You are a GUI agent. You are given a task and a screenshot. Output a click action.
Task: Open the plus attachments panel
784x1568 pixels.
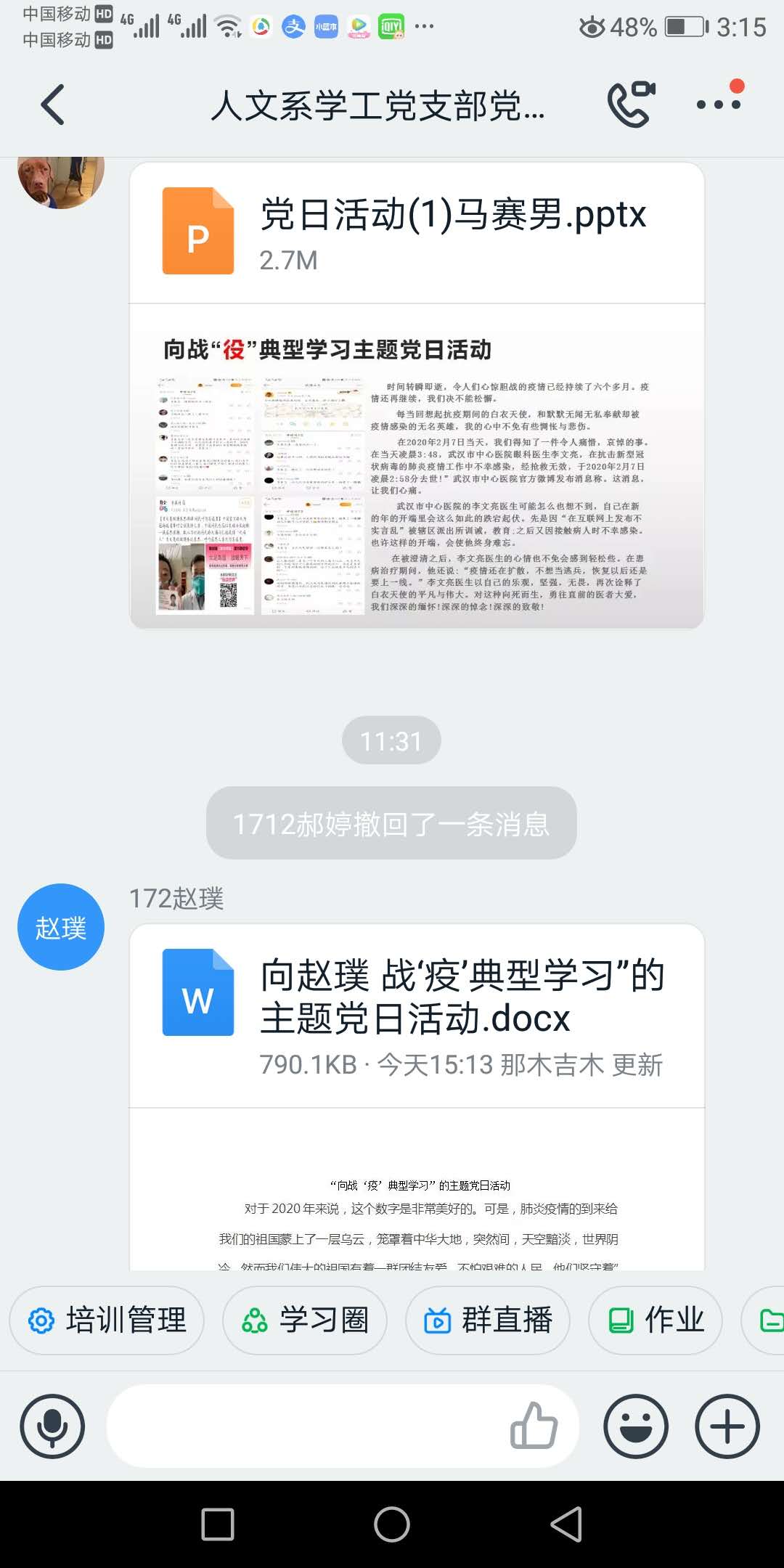click(727, 1426)
